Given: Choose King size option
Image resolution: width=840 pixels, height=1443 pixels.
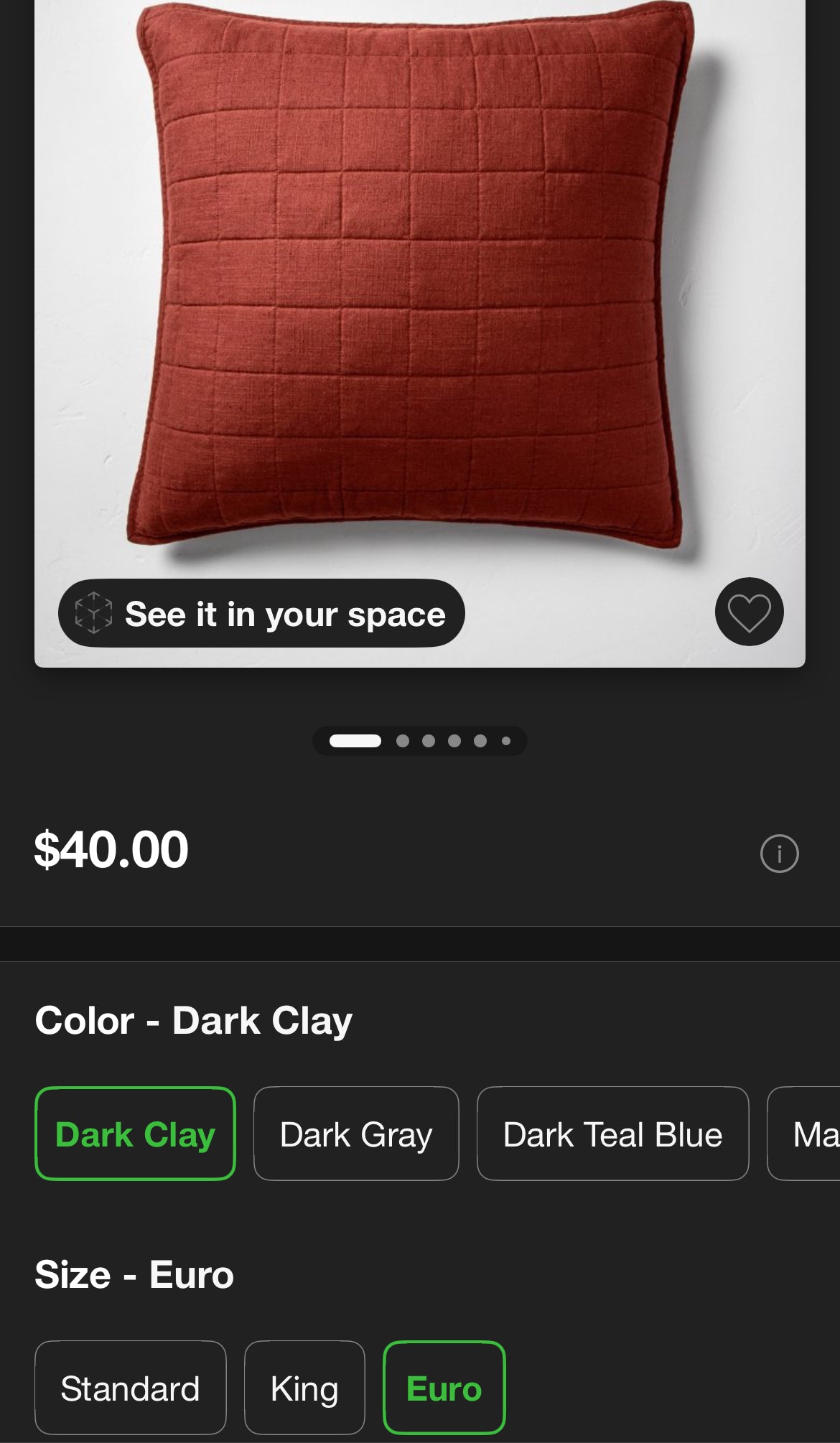Looking at the screenshot, I should tap(304, 1388).
